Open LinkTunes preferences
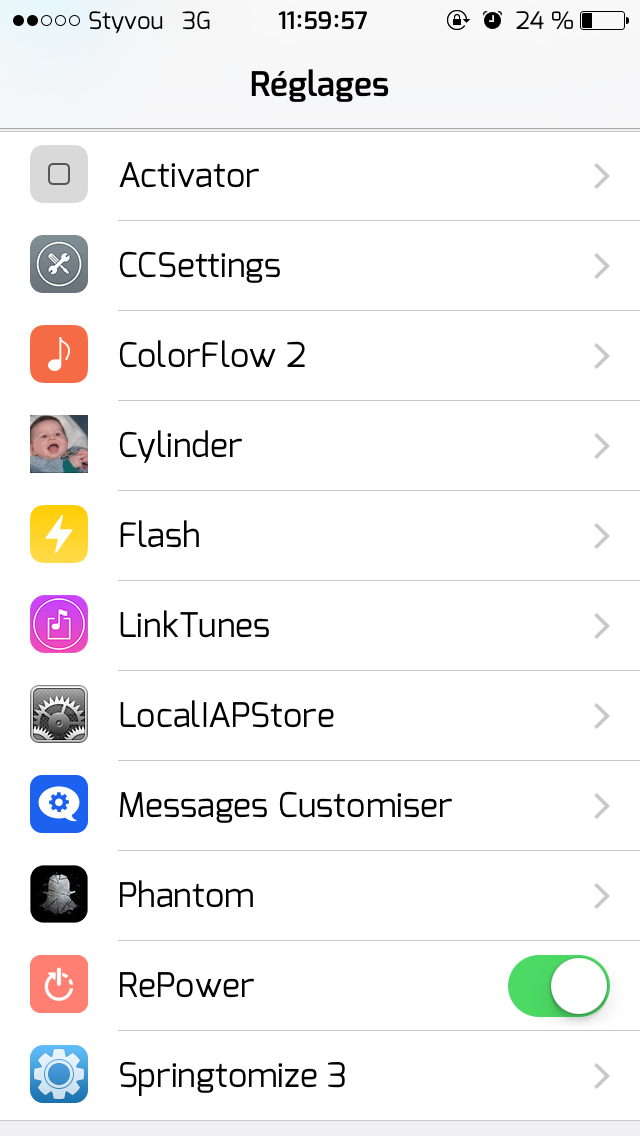Image resolution: width=640 pixels, height=1136 pixels. [x=320, y=625]
